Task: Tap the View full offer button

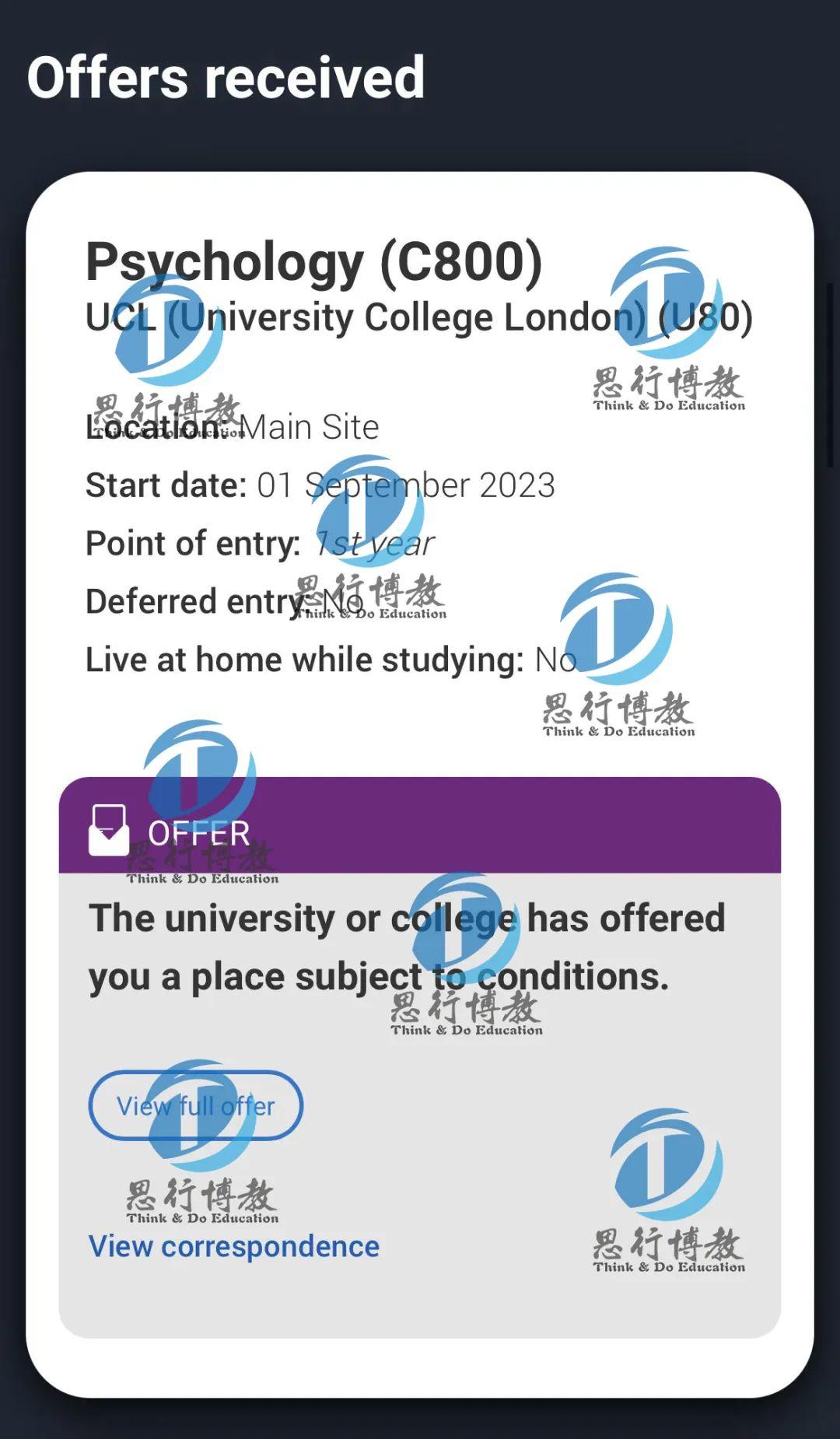Action: click(195, 1105)
